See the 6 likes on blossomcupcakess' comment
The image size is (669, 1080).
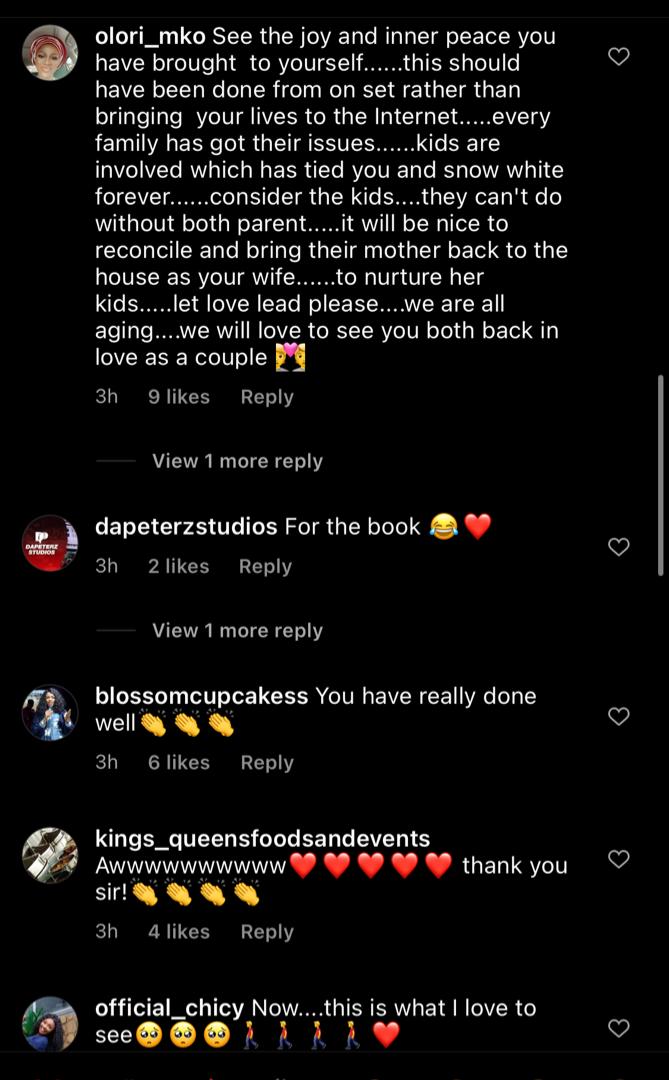click(179, 762)
